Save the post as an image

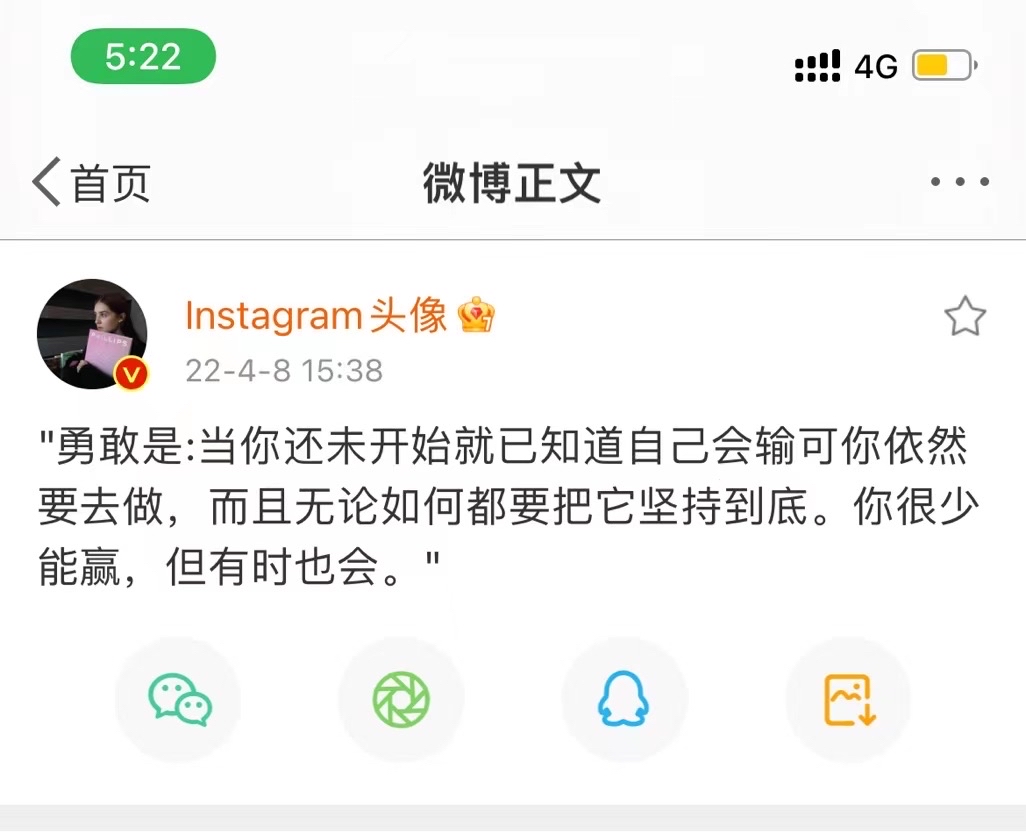848,700
